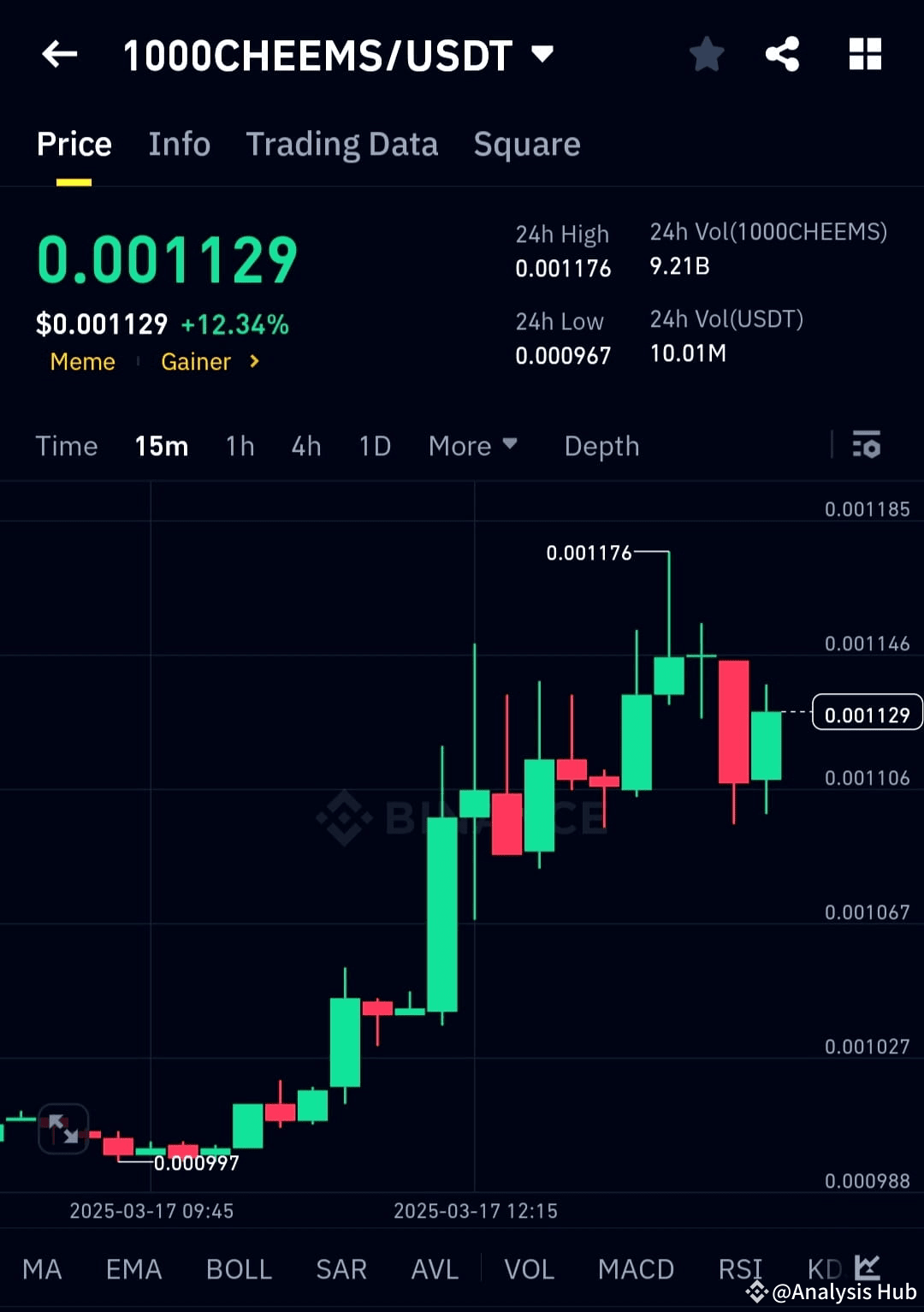Tap the back arrow
The width and height of the screenshot is (924, 1312).
pos(58,53)
